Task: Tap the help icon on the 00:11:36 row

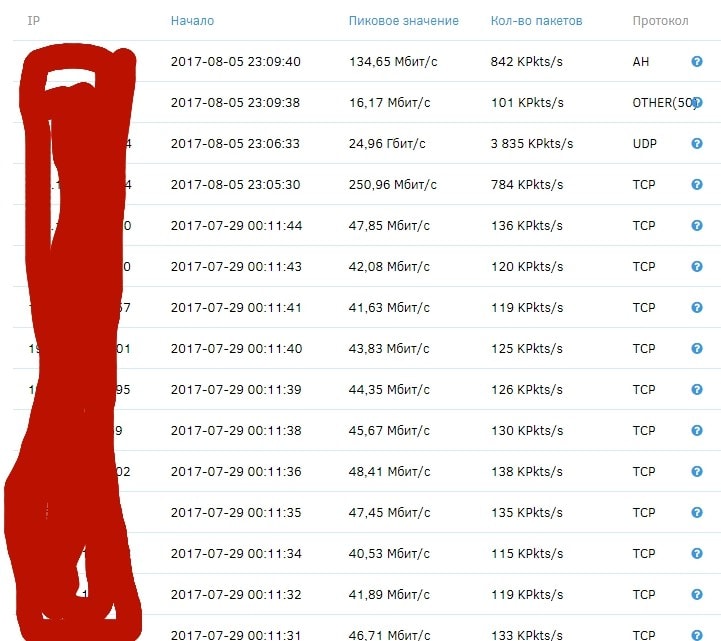Action: [x=697, y=472]
